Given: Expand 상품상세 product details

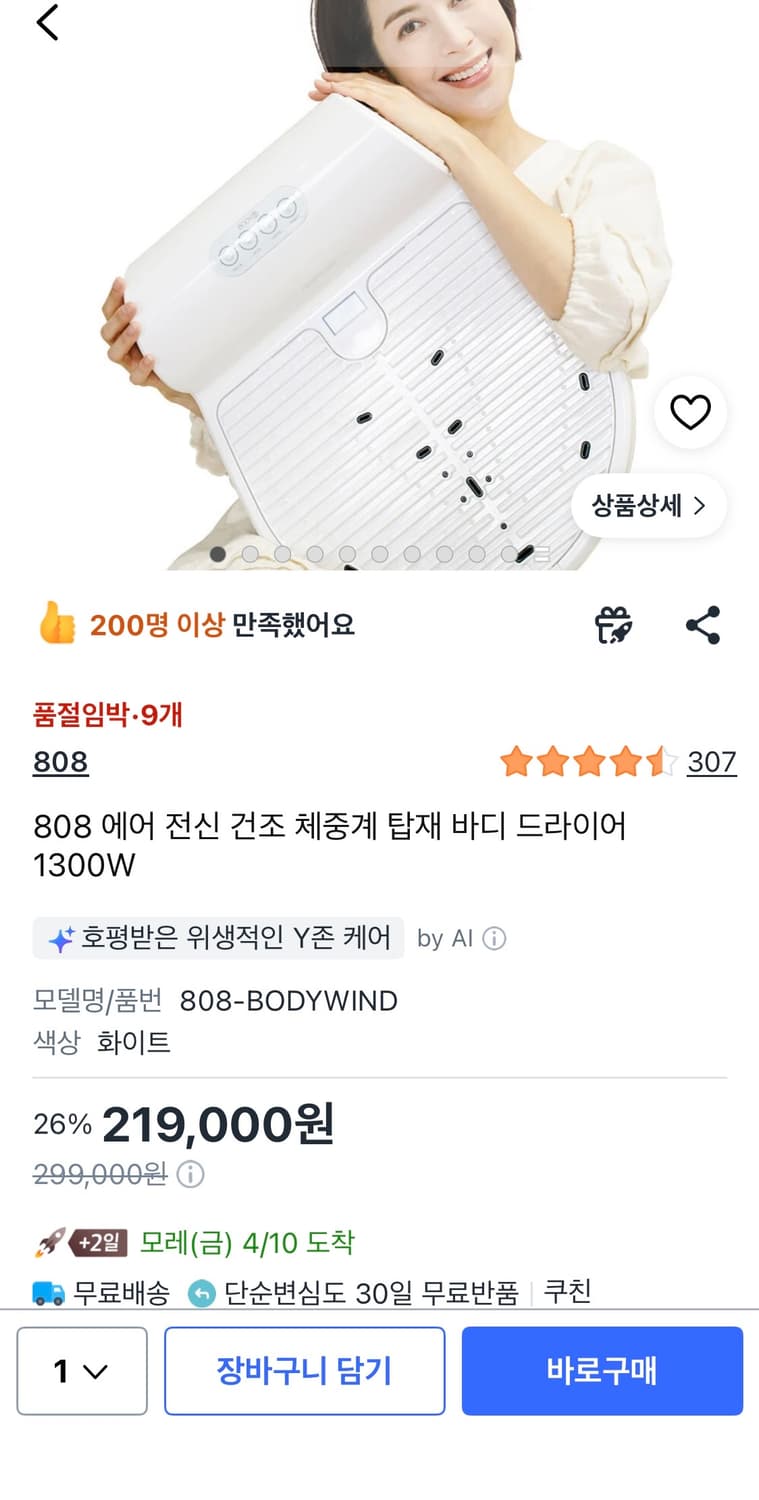Looking at the screenshot, I should tap(648, 507).
